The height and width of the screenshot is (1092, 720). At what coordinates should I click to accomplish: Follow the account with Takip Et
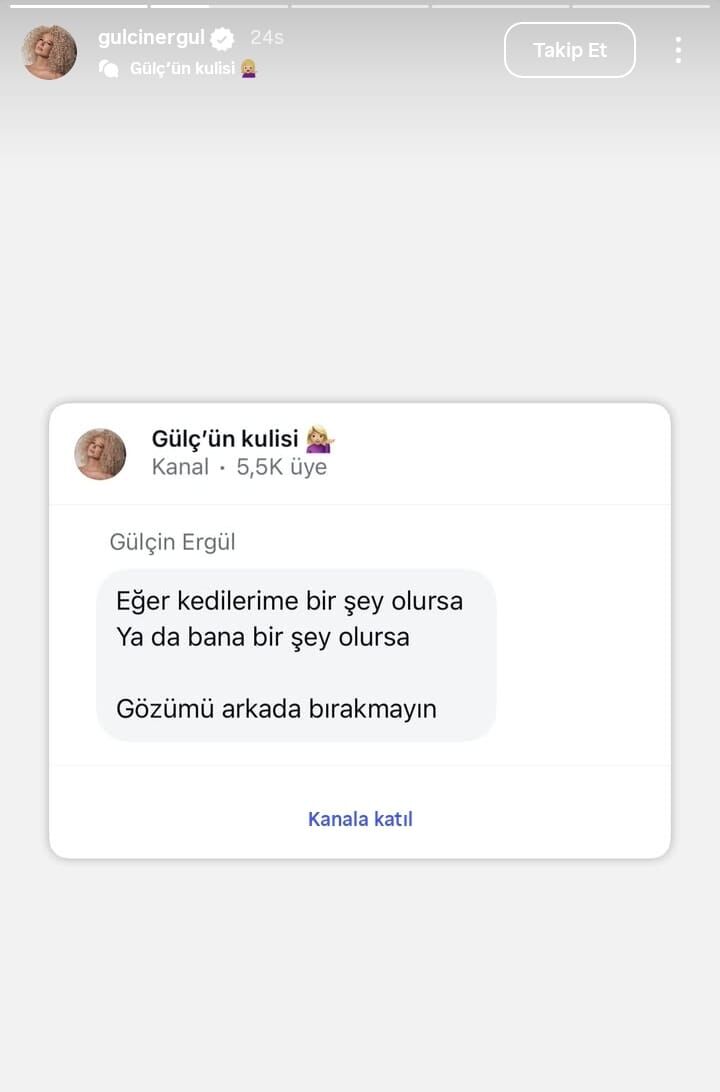[x=569, y=50]
